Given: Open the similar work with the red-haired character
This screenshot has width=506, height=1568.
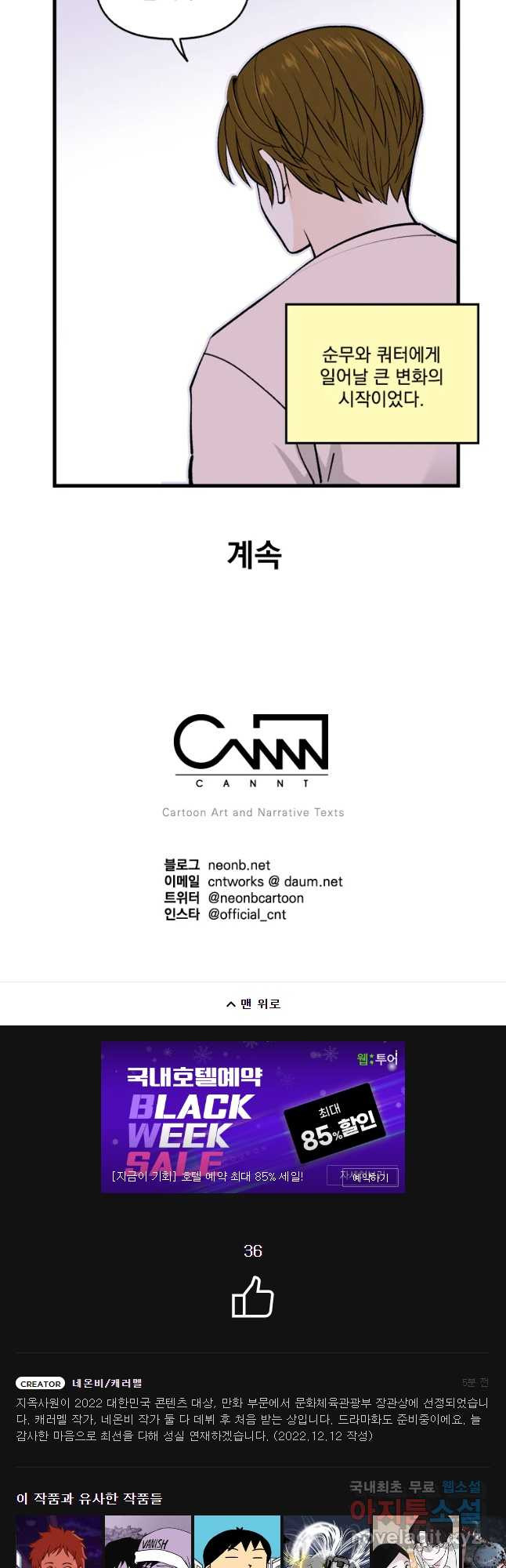Looking at the screenshot, I should (x=60, y=1542).
